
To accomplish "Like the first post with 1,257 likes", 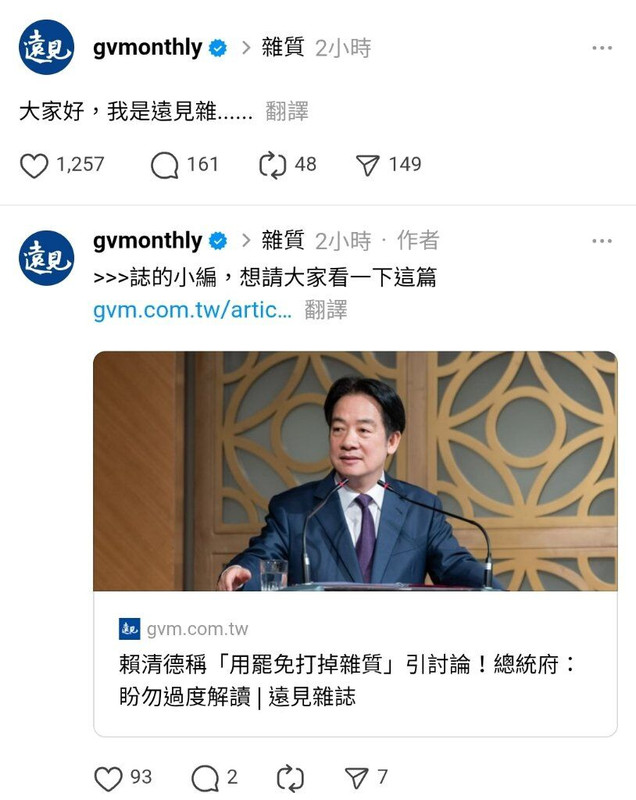I will 35,165.
